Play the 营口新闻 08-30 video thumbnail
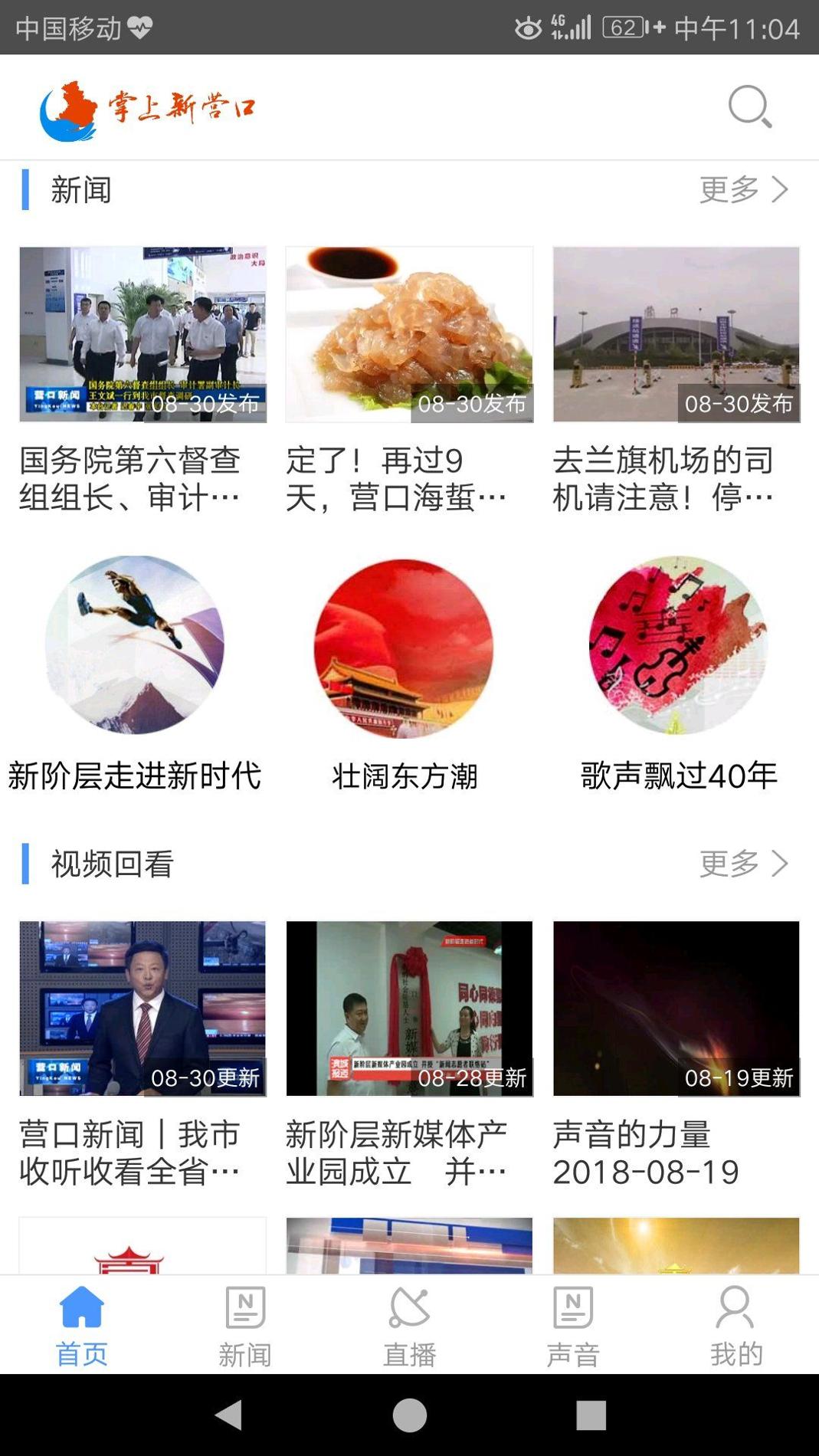Viewport: 819px width, 1456px height. 143,1012
